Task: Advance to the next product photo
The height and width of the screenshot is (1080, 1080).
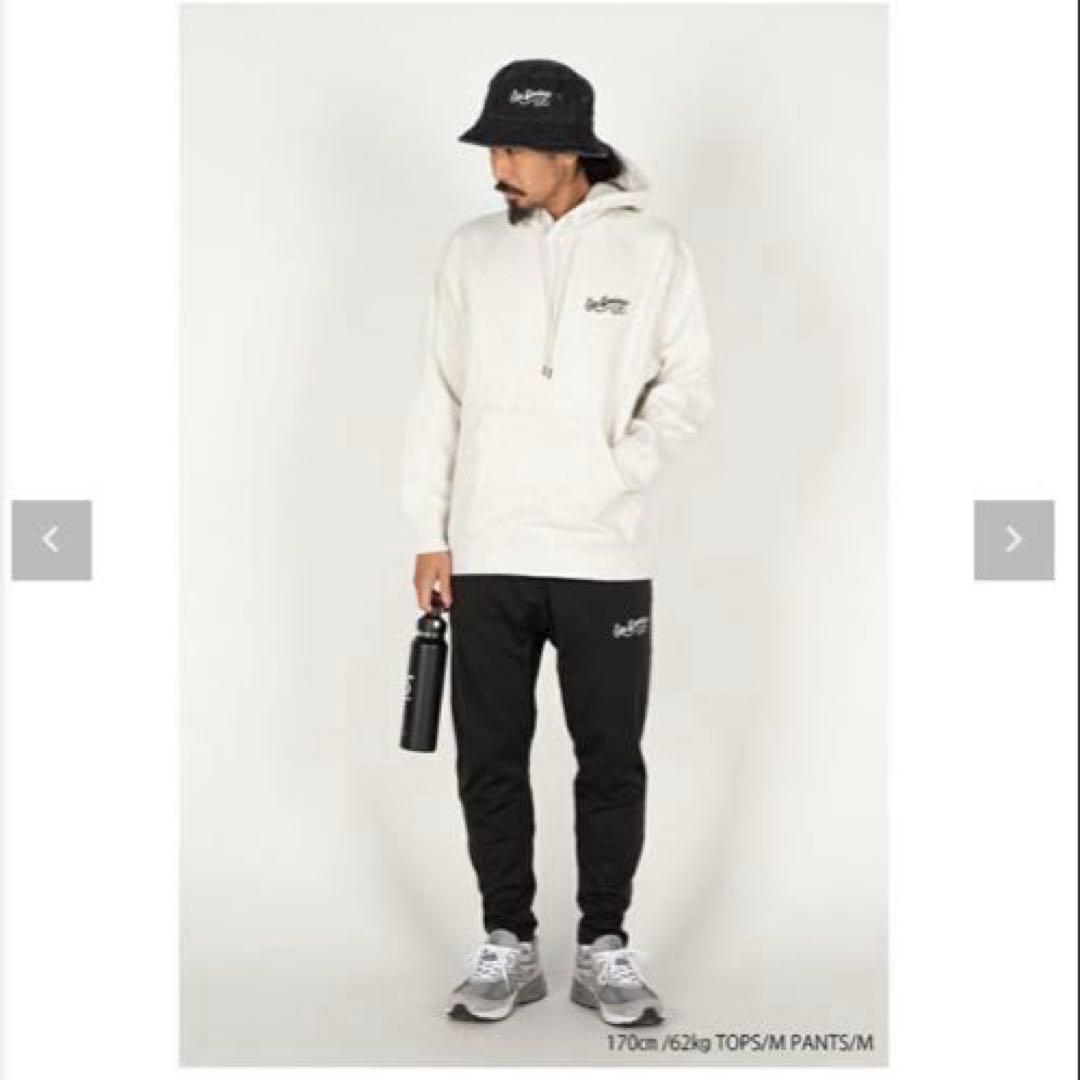Action: point(1013,540)
